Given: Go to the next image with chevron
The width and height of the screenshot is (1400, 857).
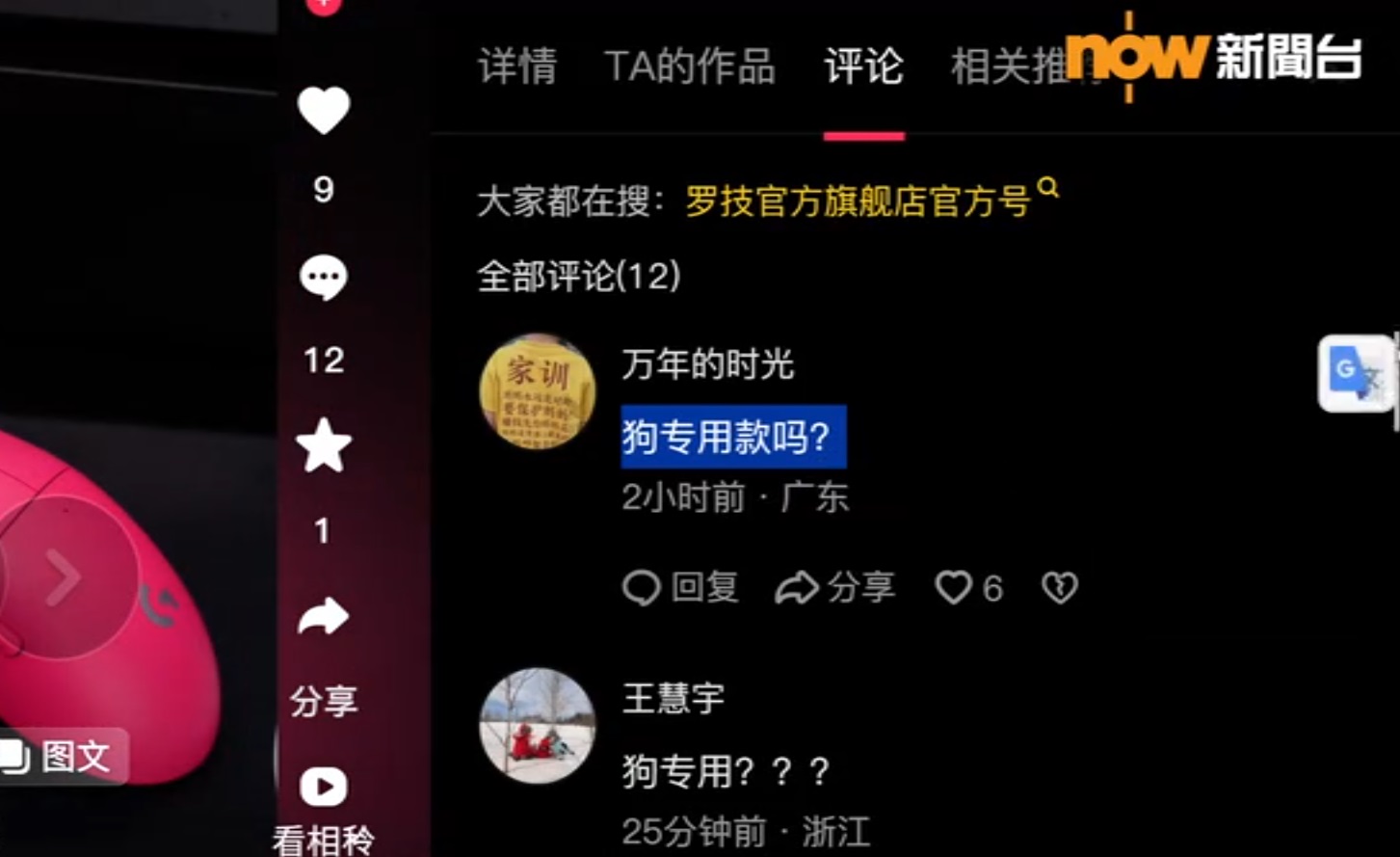Looking at the screenshot, I should pyautogui.click(x=64, y=577).
